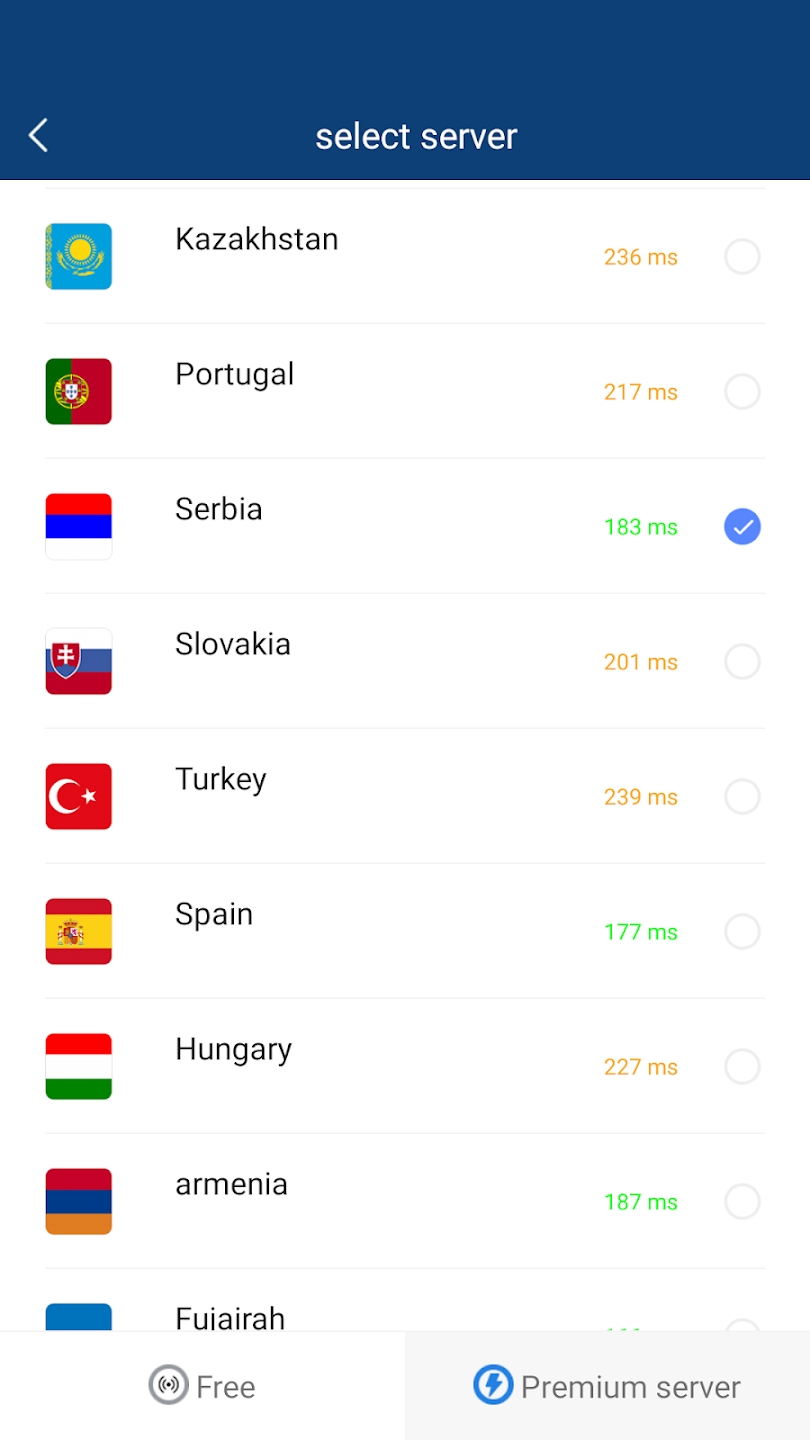Tap the Turkey flag icon
Image resolution: width=810 pixels, height=1440 pixels.
(78, 796)
